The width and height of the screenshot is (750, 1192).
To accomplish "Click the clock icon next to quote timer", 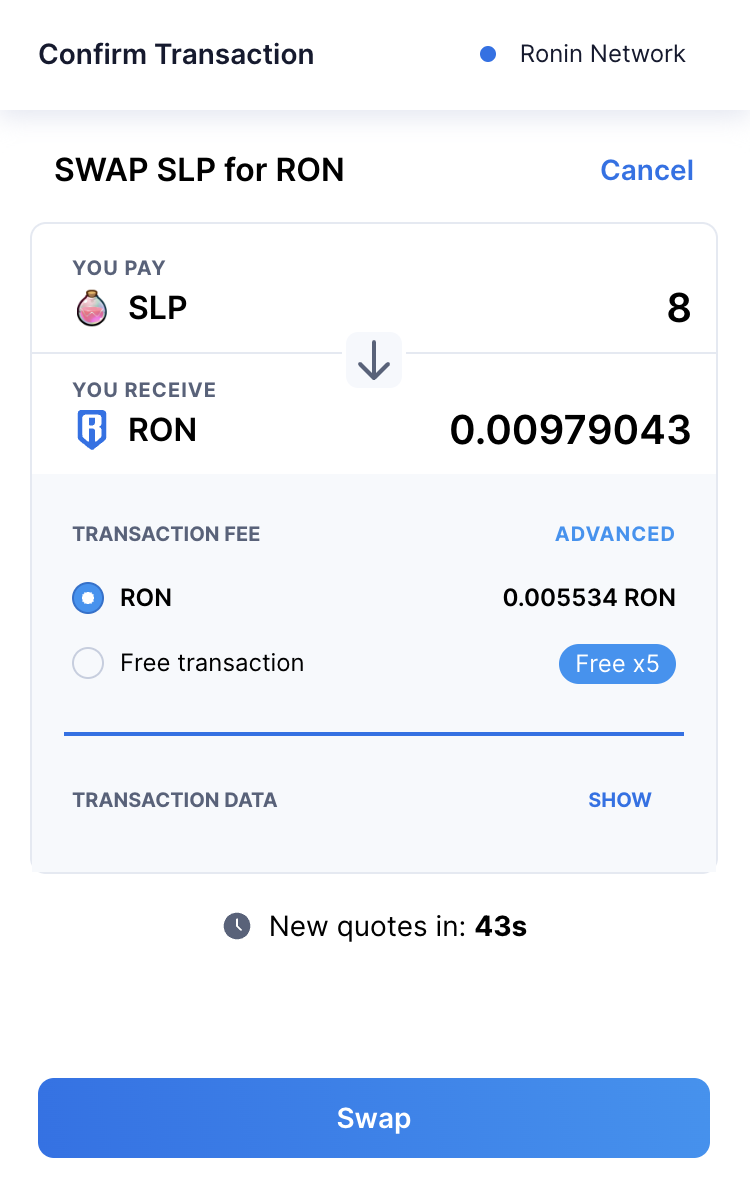I will (236, 926).
